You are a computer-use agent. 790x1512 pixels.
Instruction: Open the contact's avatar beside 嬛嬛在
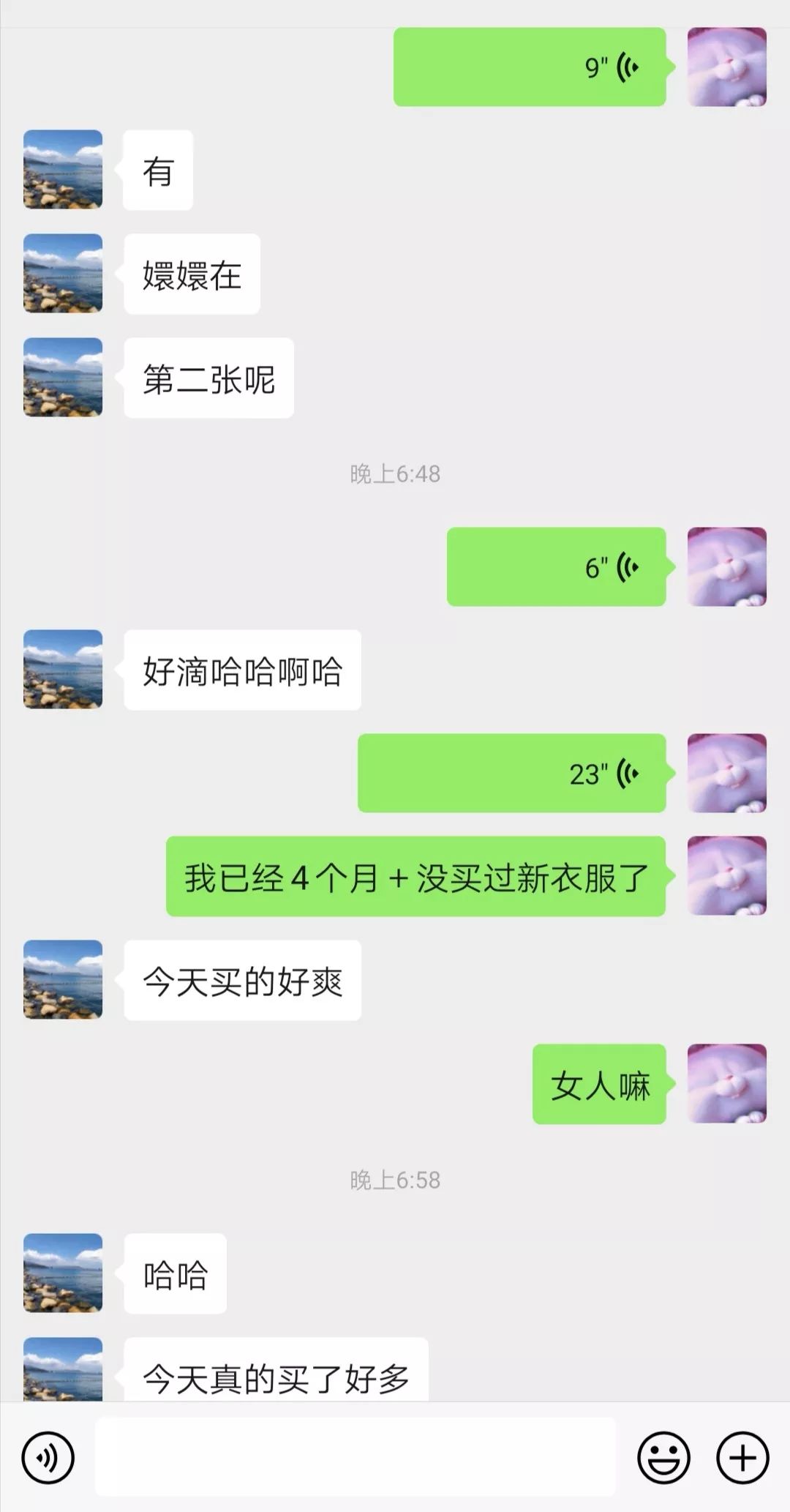point(63,274)
